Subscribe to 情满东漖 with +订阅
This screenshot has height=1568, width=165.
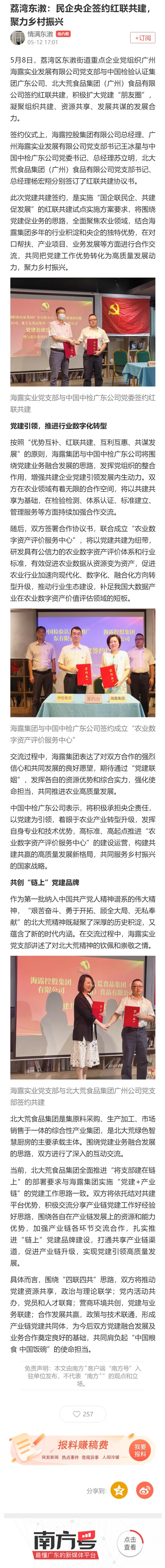tap(144, 38)
